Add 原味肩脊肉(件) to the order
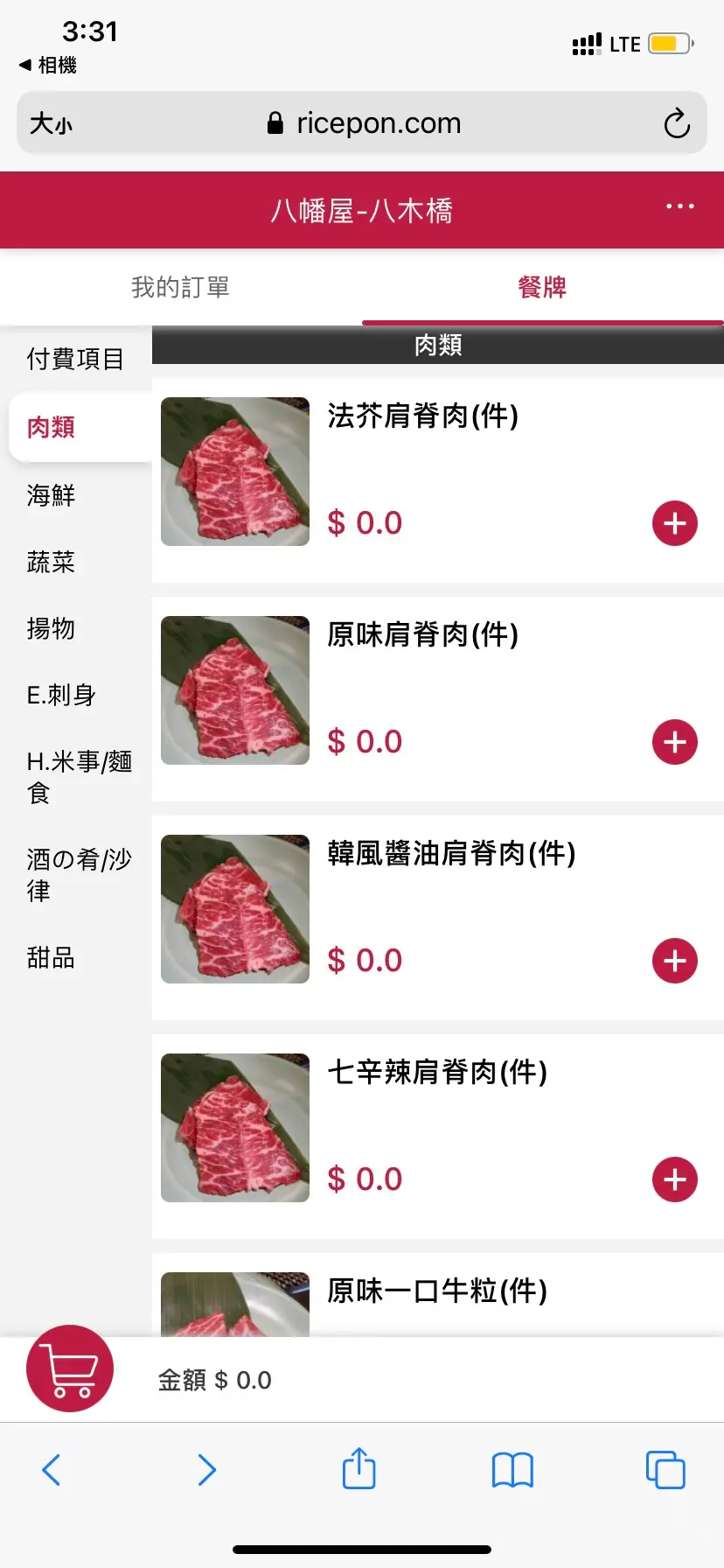 click(674, 742)
